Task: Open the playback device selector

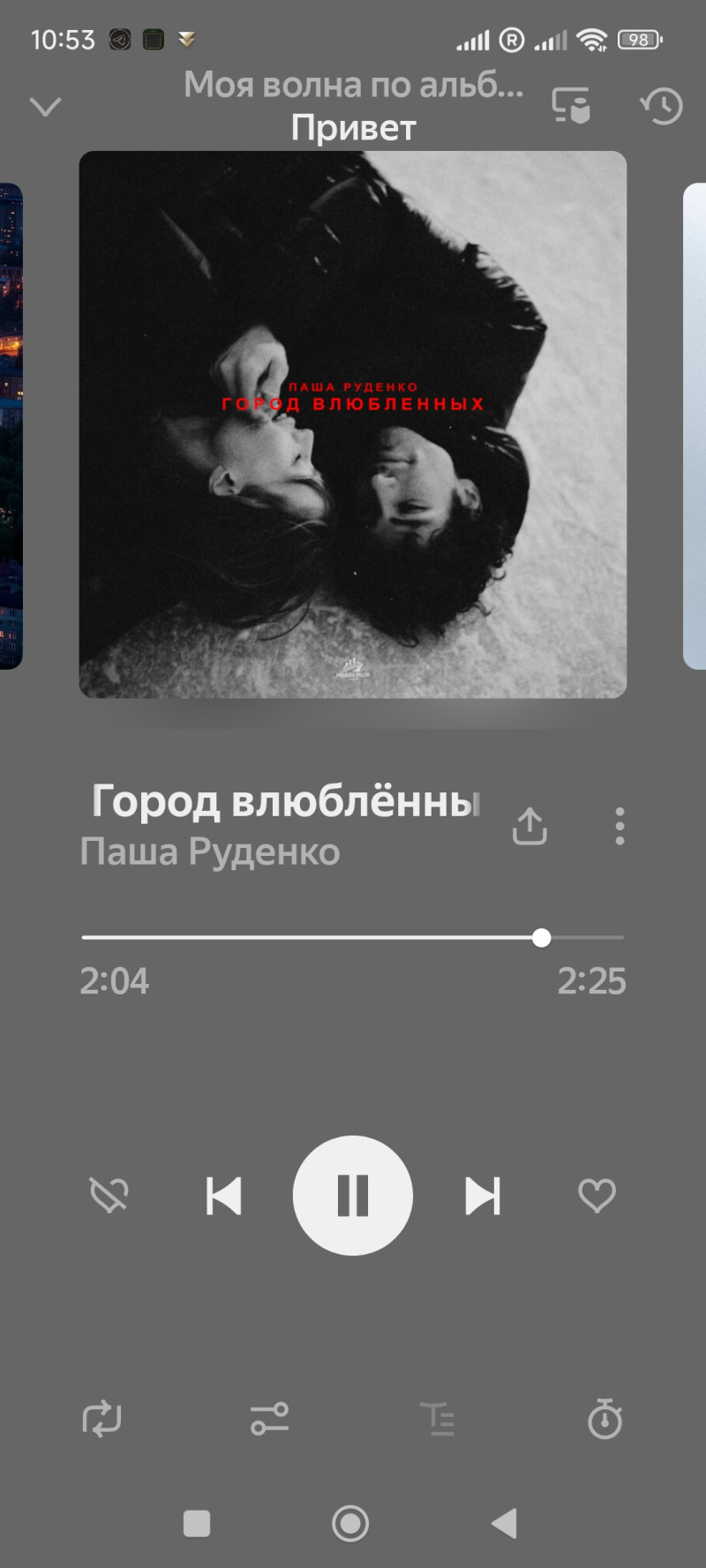Action: (x=571, y=106)
